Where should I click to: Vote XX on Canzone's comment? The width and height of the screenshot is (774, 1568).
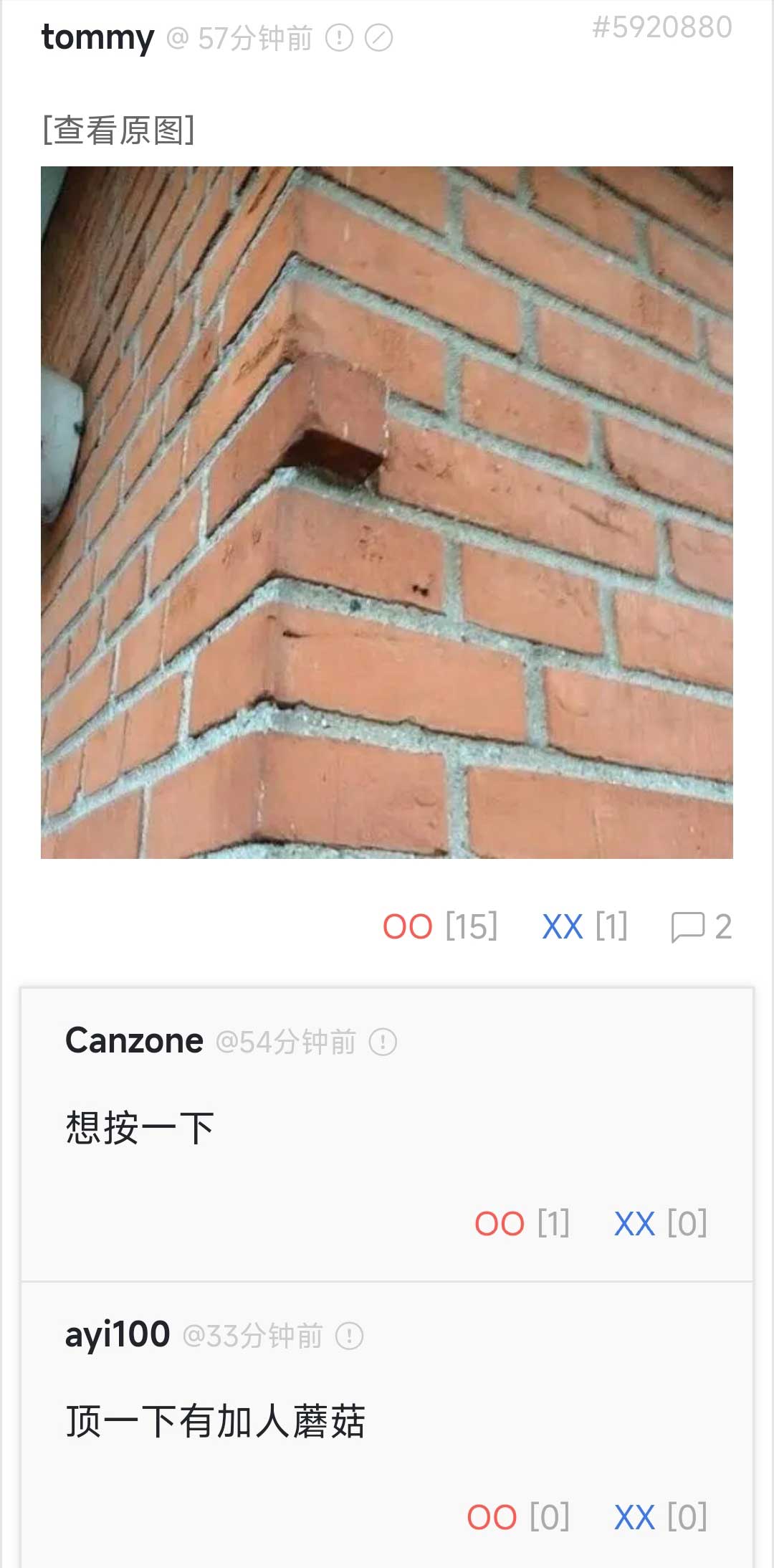[x=634, y=1223]
